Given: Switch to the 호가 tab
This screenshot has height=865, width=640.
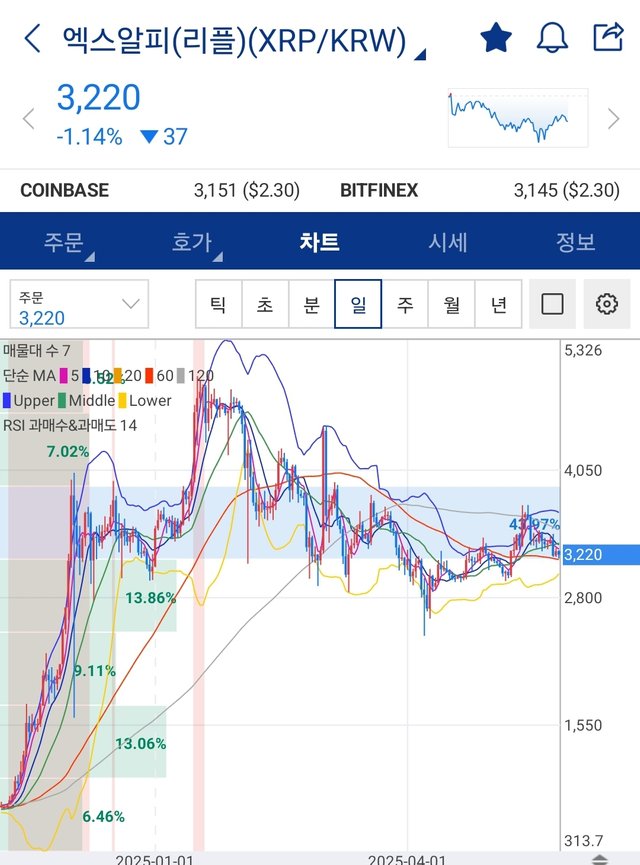Looking at the screenshot, I should tap(193, 242).
